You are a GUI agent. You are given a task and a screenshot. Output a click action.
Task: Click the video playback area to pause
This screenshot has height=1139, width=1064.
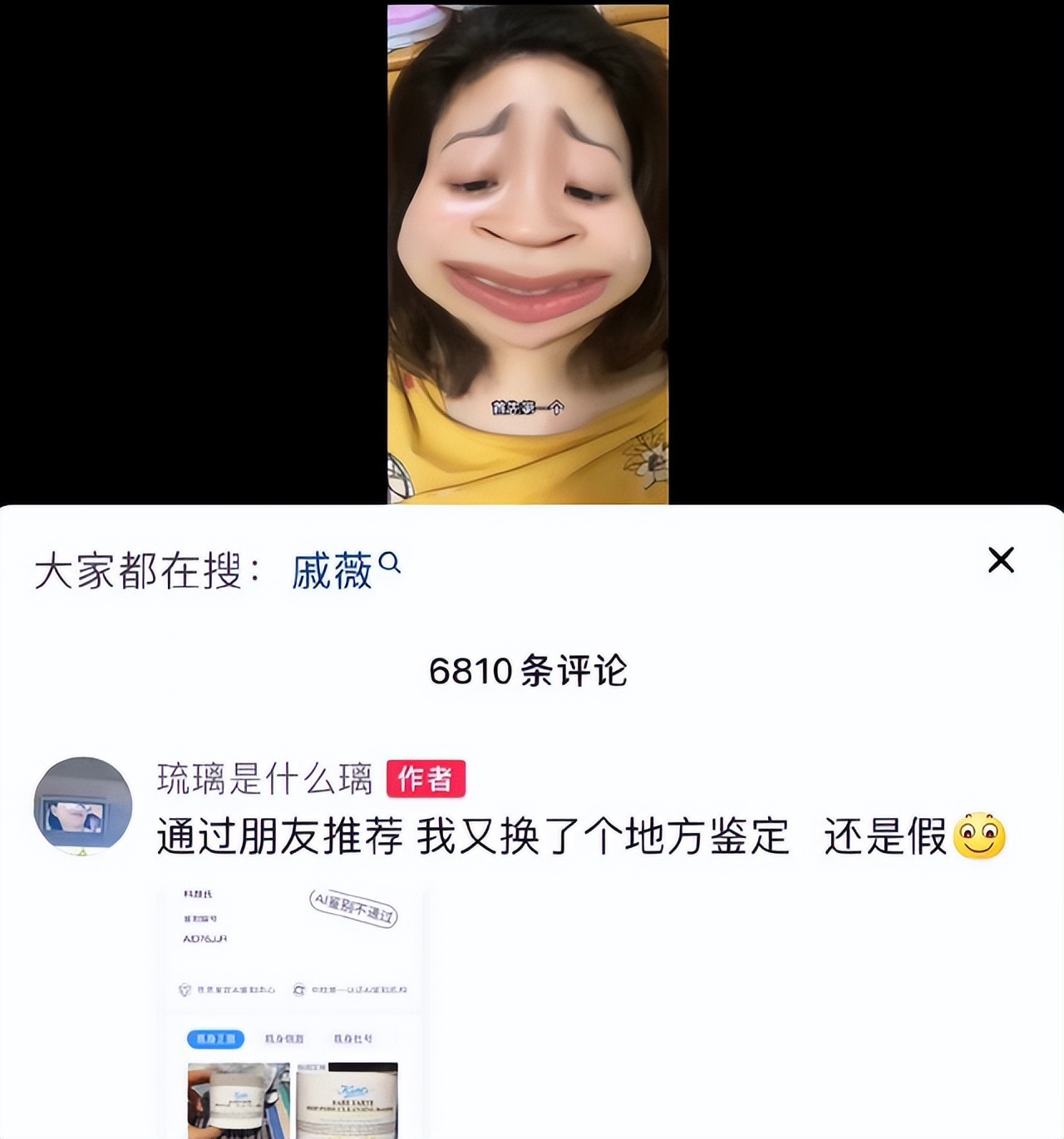point(529,249)
